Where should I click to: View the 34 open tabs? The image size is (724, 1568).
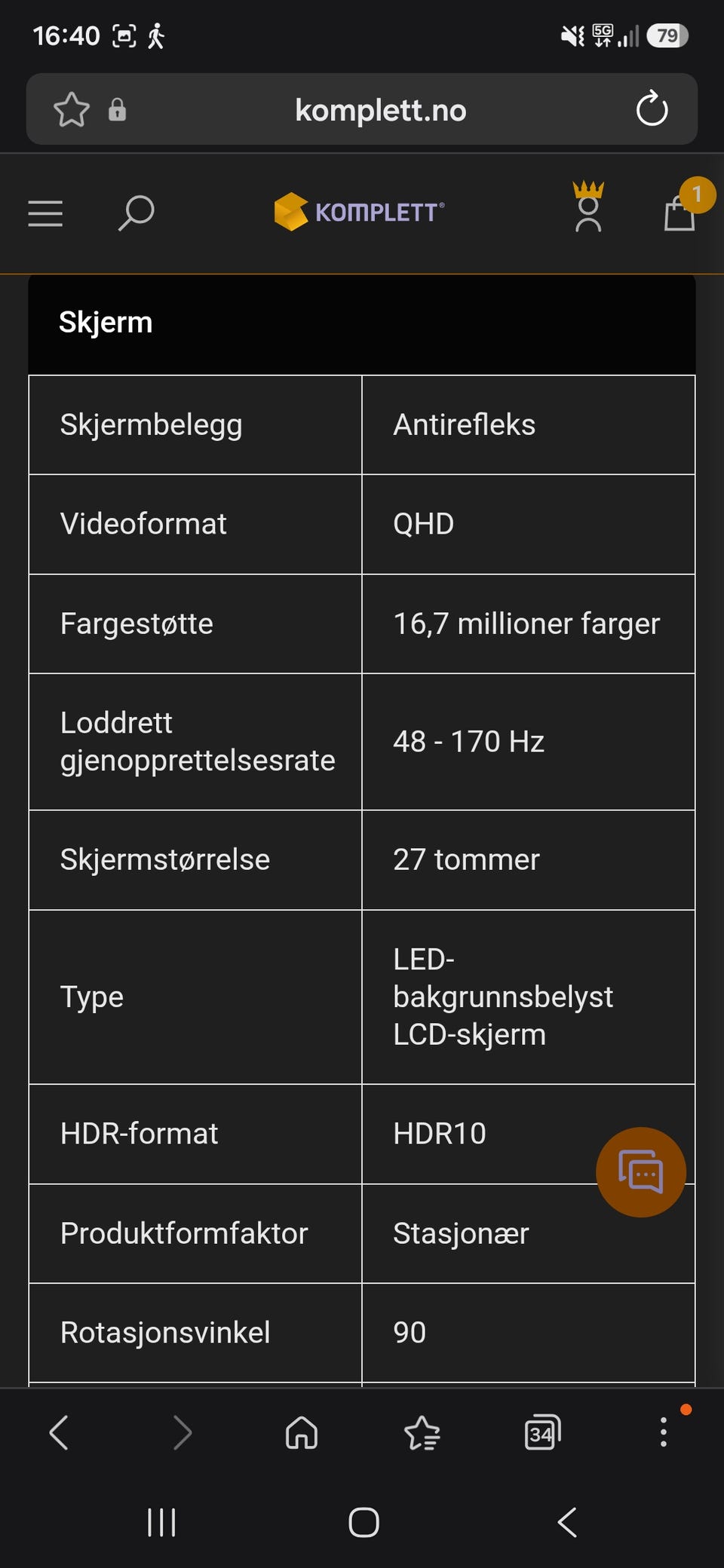[x=542, y=1432]
